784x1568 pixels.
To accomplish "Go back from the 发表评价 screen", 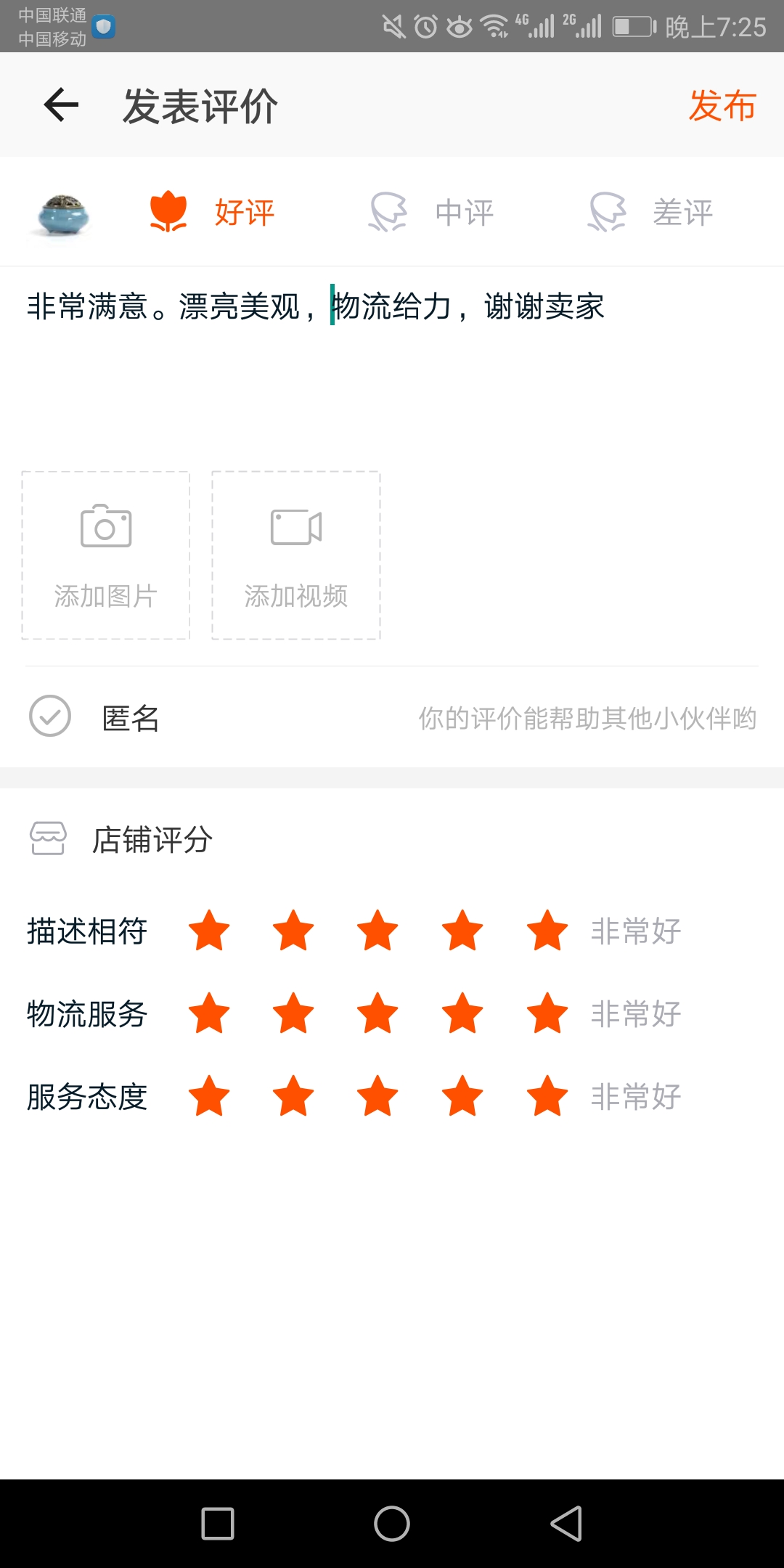I will (x=61, y=105).
